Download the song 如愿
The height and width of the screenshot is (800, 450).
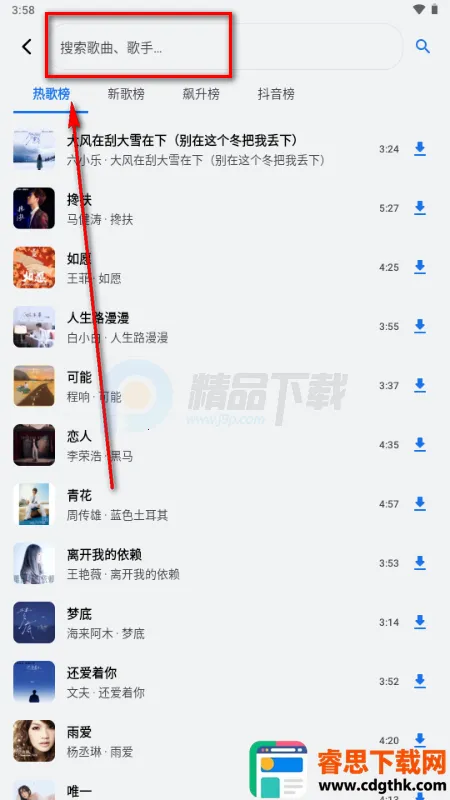[420, 267]
